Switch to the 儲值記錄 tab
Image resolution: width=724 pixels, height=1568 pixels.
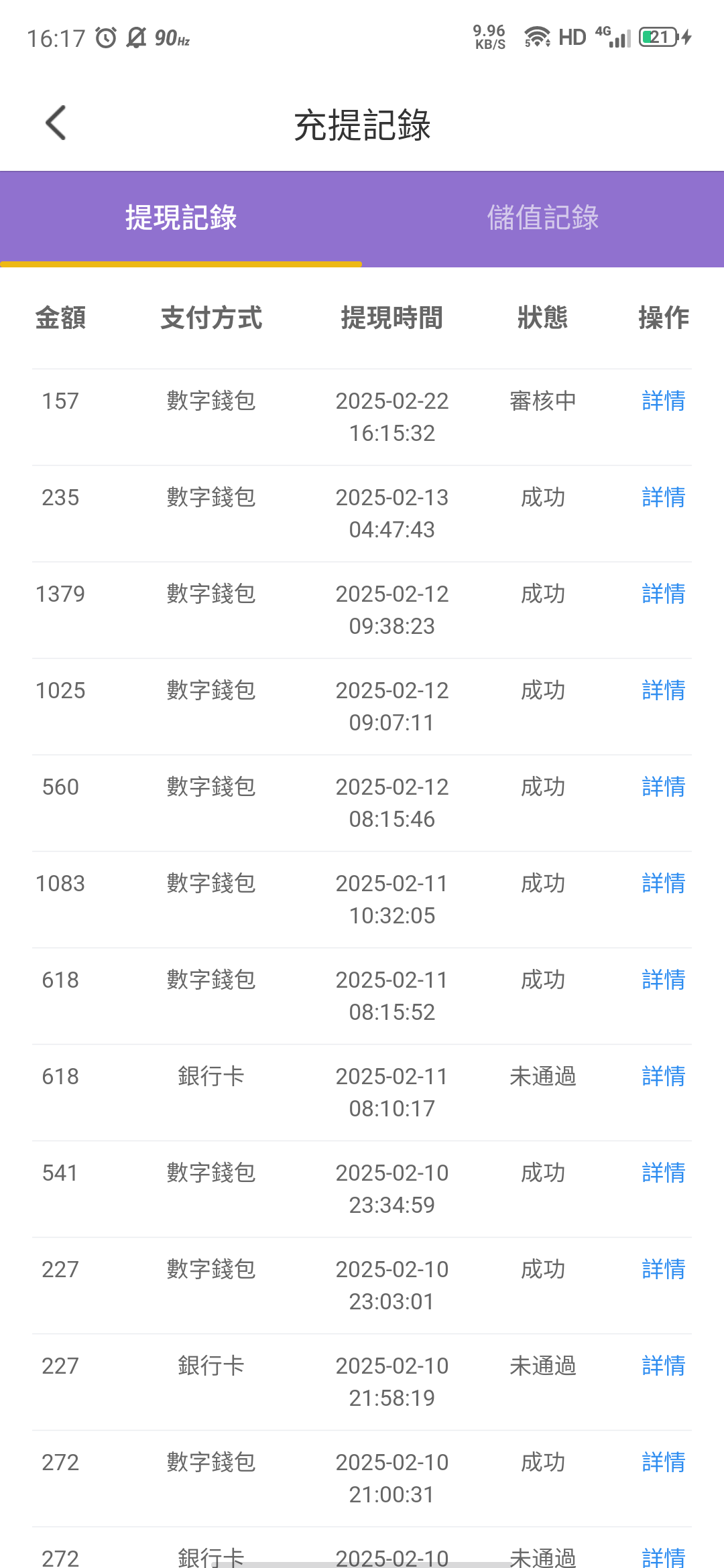(543, 218)
